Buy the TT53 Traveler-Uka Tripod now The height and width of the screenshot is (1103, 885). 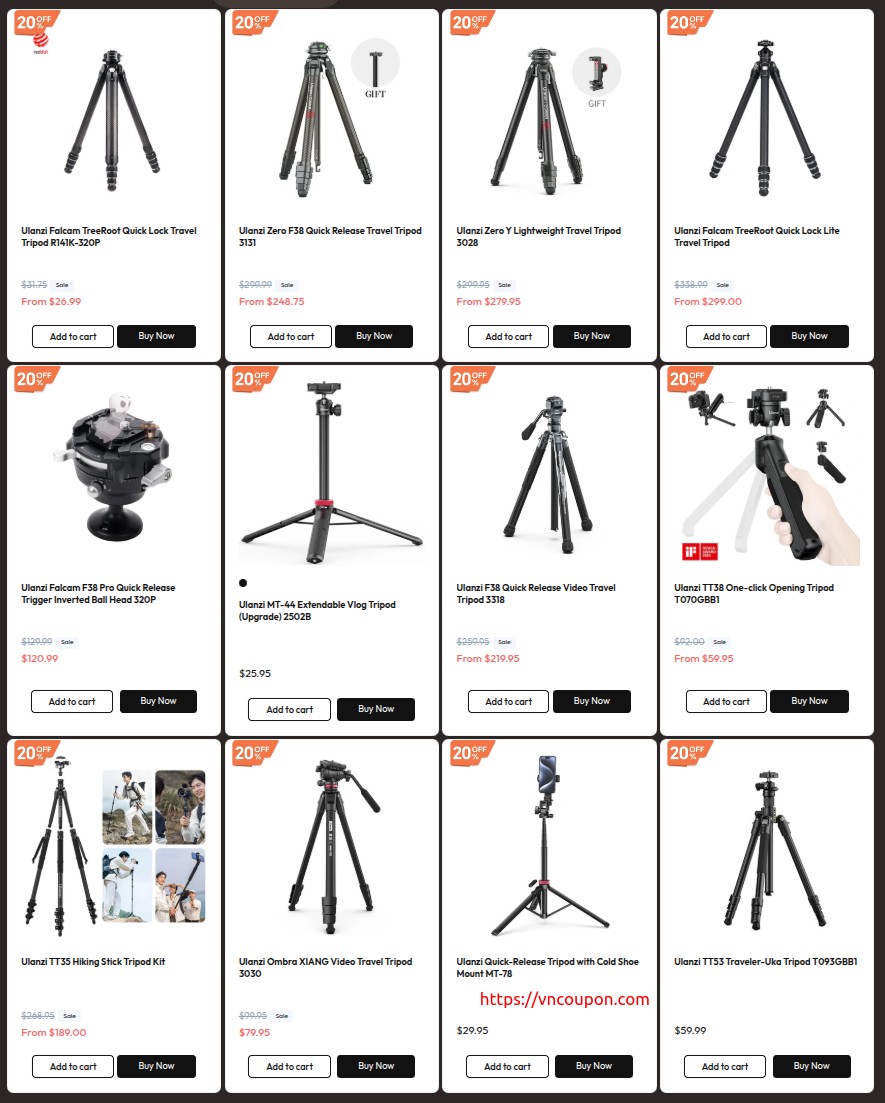tap(811, 1066)
